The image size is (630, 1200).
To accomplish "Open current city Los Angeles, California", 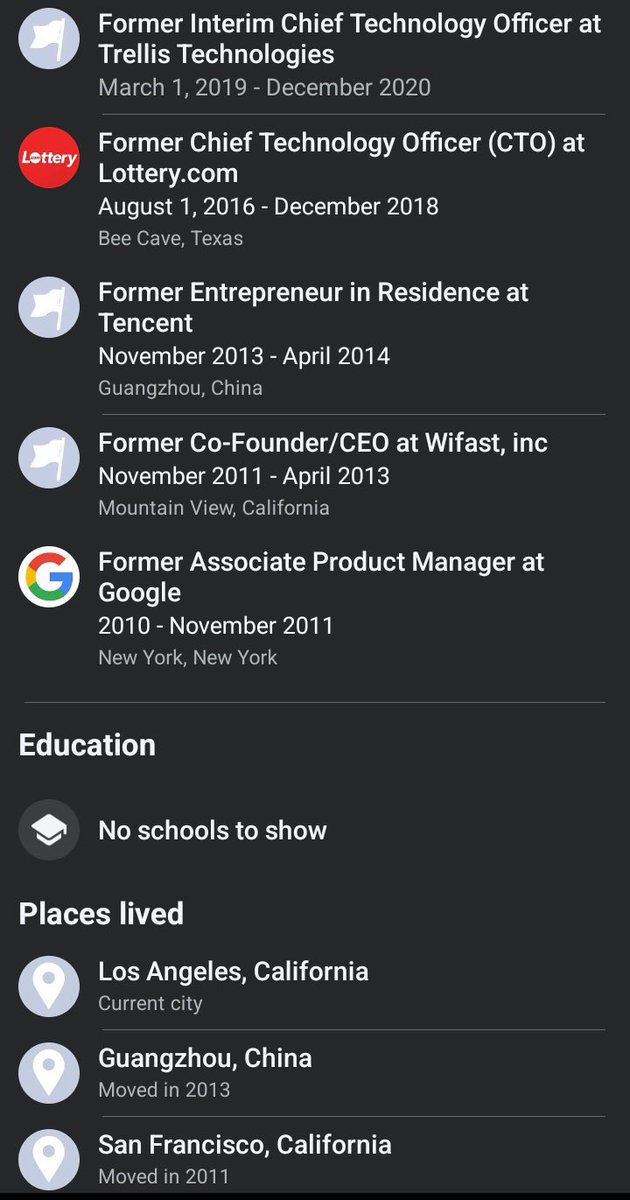I will tap(233, 972).
